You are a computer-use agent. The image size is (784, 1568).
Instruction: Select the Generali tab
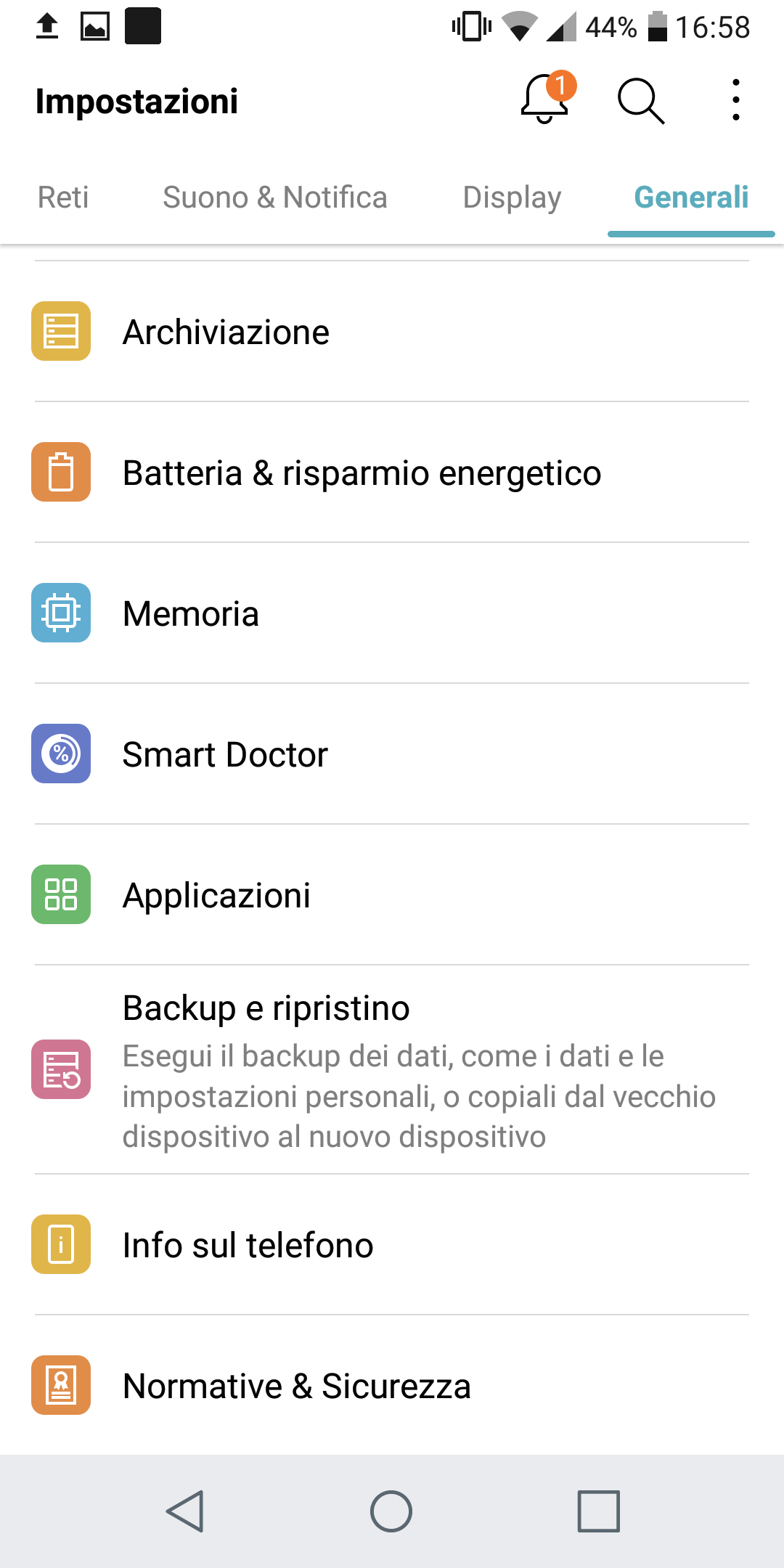click(690, 197)
